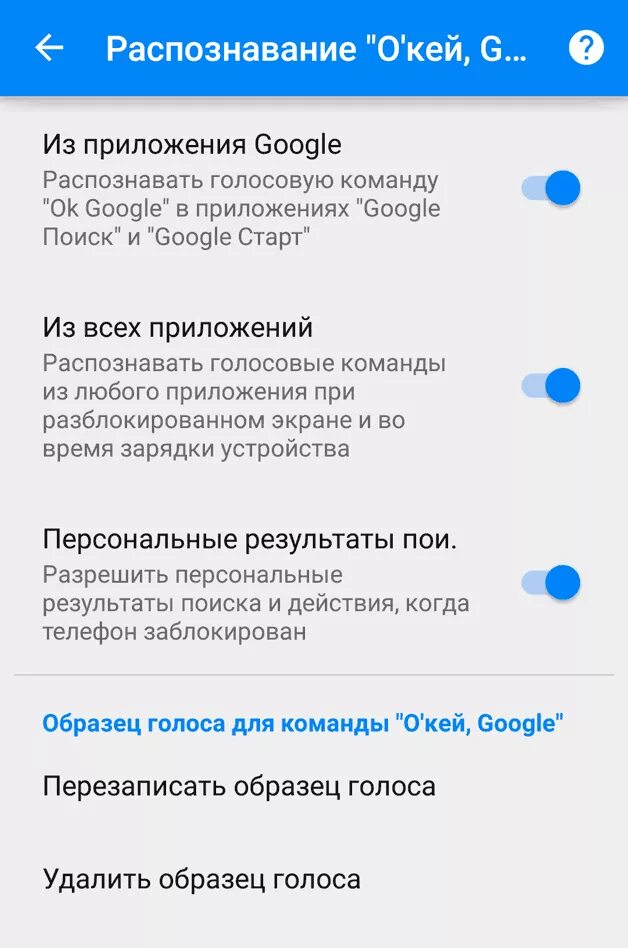This screenshot has width=628, height=948.
Task: Turn off "Персональные результаты" switch
Action: (551, 583)
